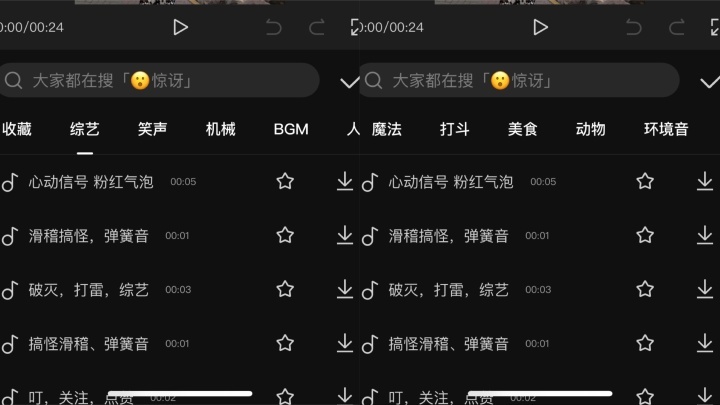Switch to the 机械 tab
Screen dimensions: 720x405
pos(221,129)
